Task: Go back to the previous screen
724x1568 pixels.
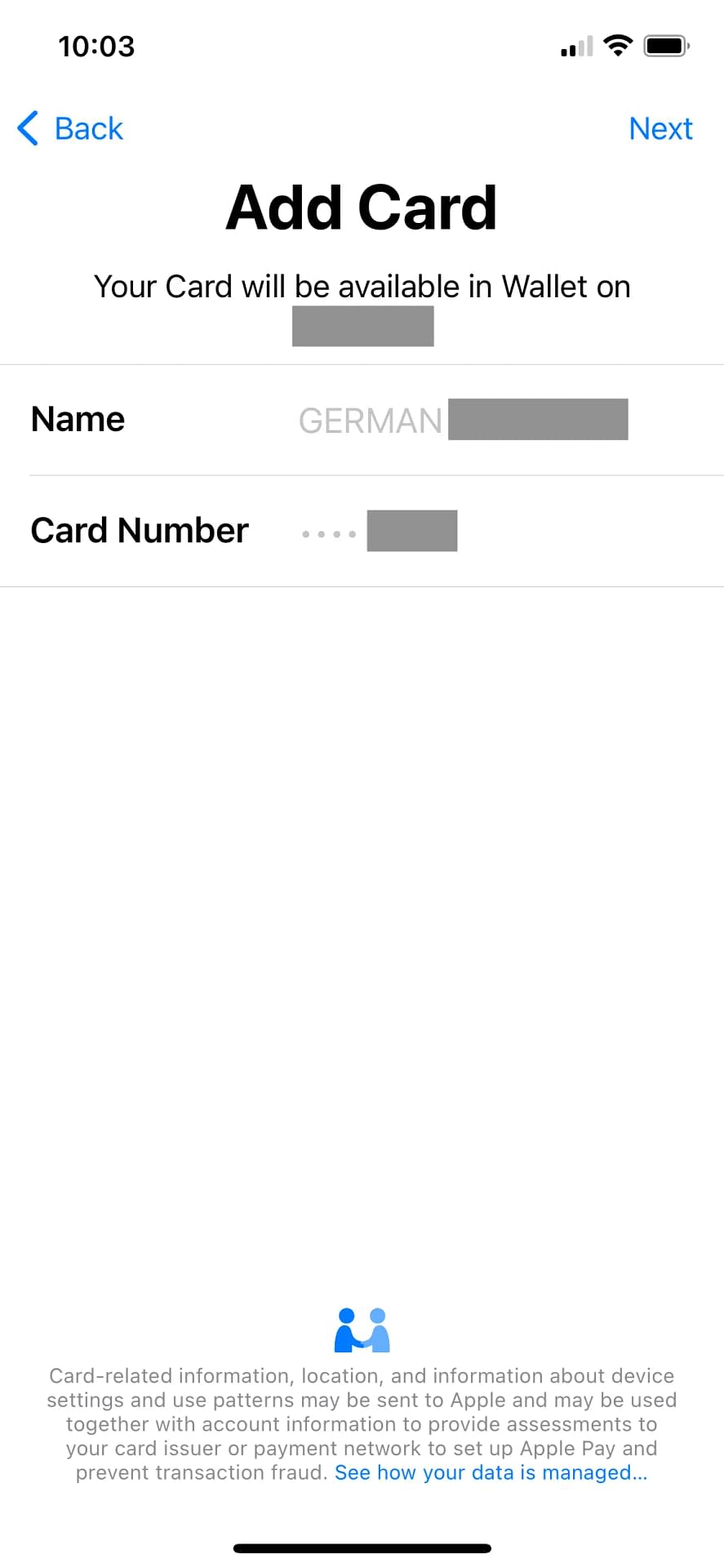Action: click(x=70, y=129)
